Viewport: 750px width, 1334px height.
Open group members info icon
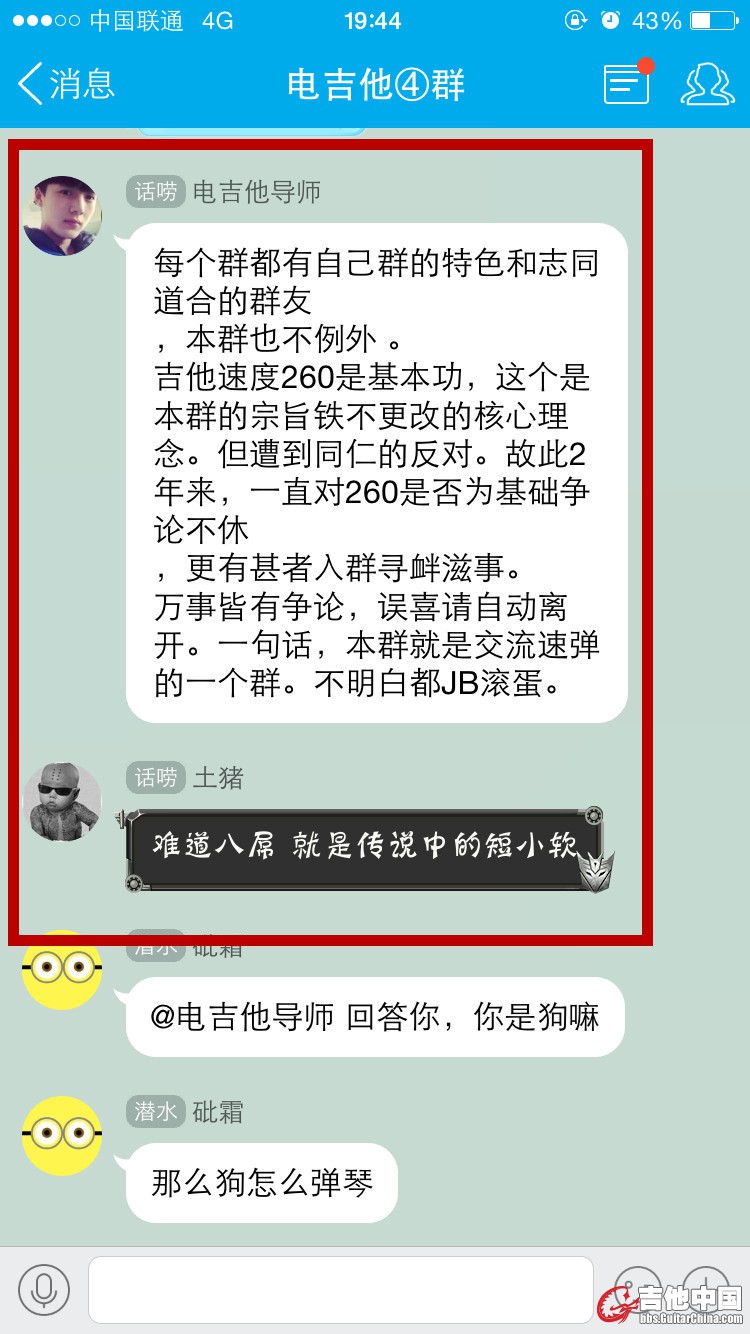coord(707,84)
